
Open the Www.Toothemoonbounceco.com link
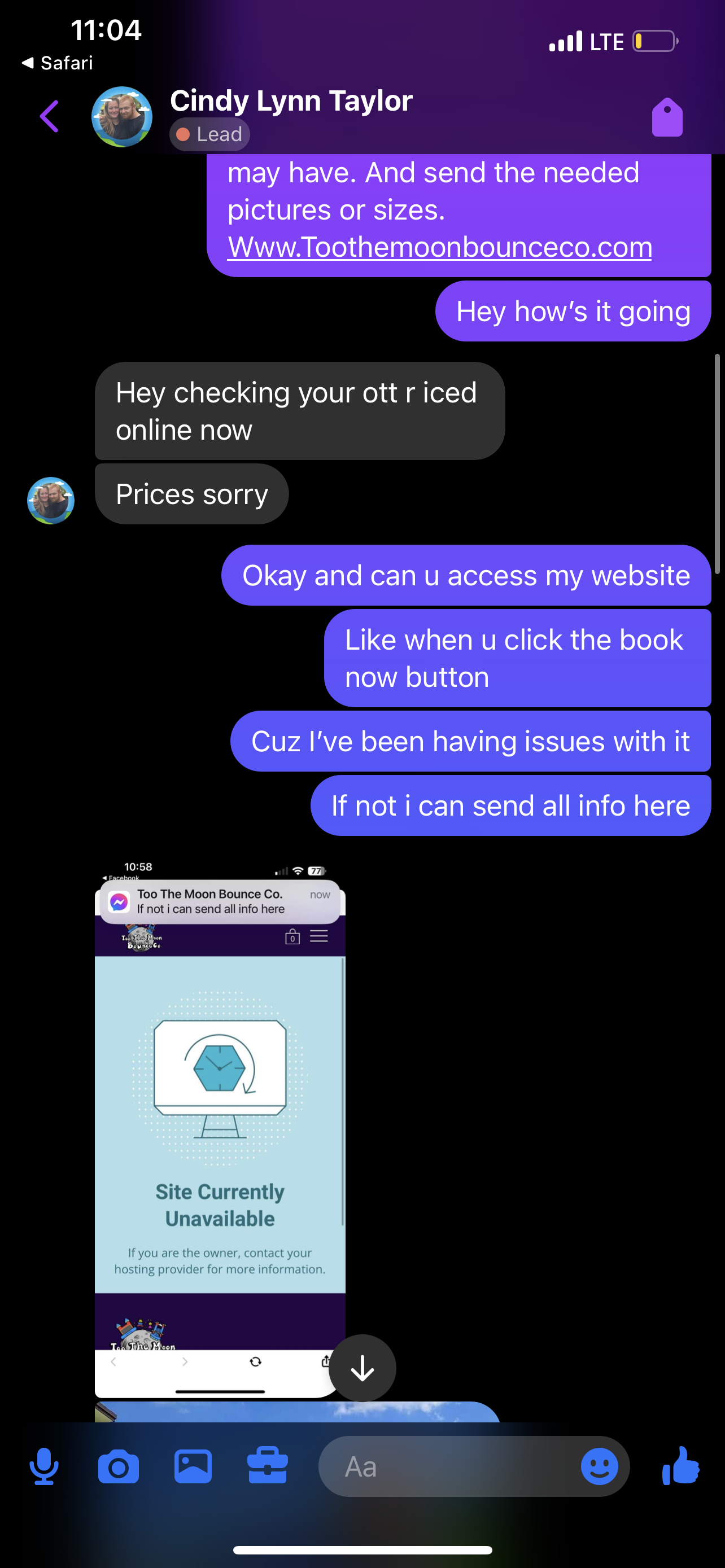[x=439, y=247]
